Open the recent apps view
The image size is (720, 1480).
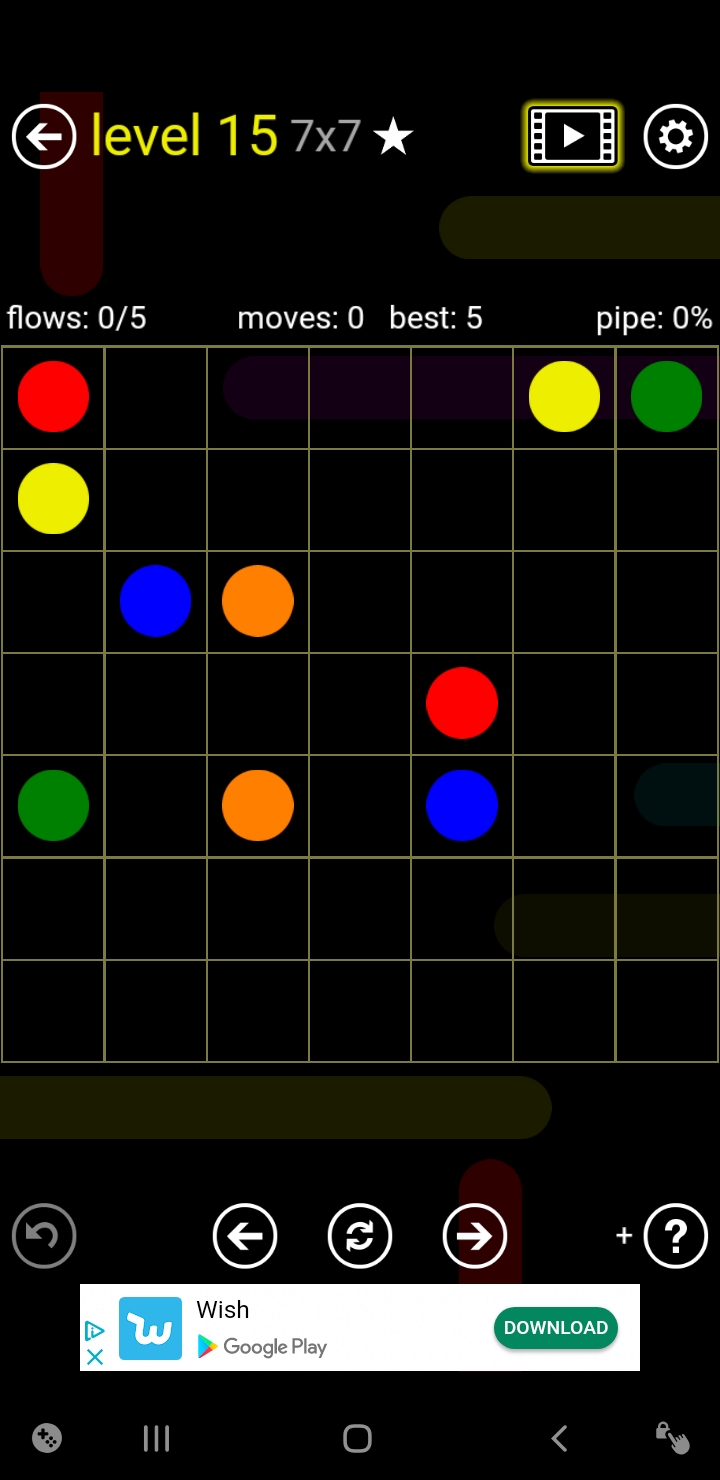[x=157, y=1439]
